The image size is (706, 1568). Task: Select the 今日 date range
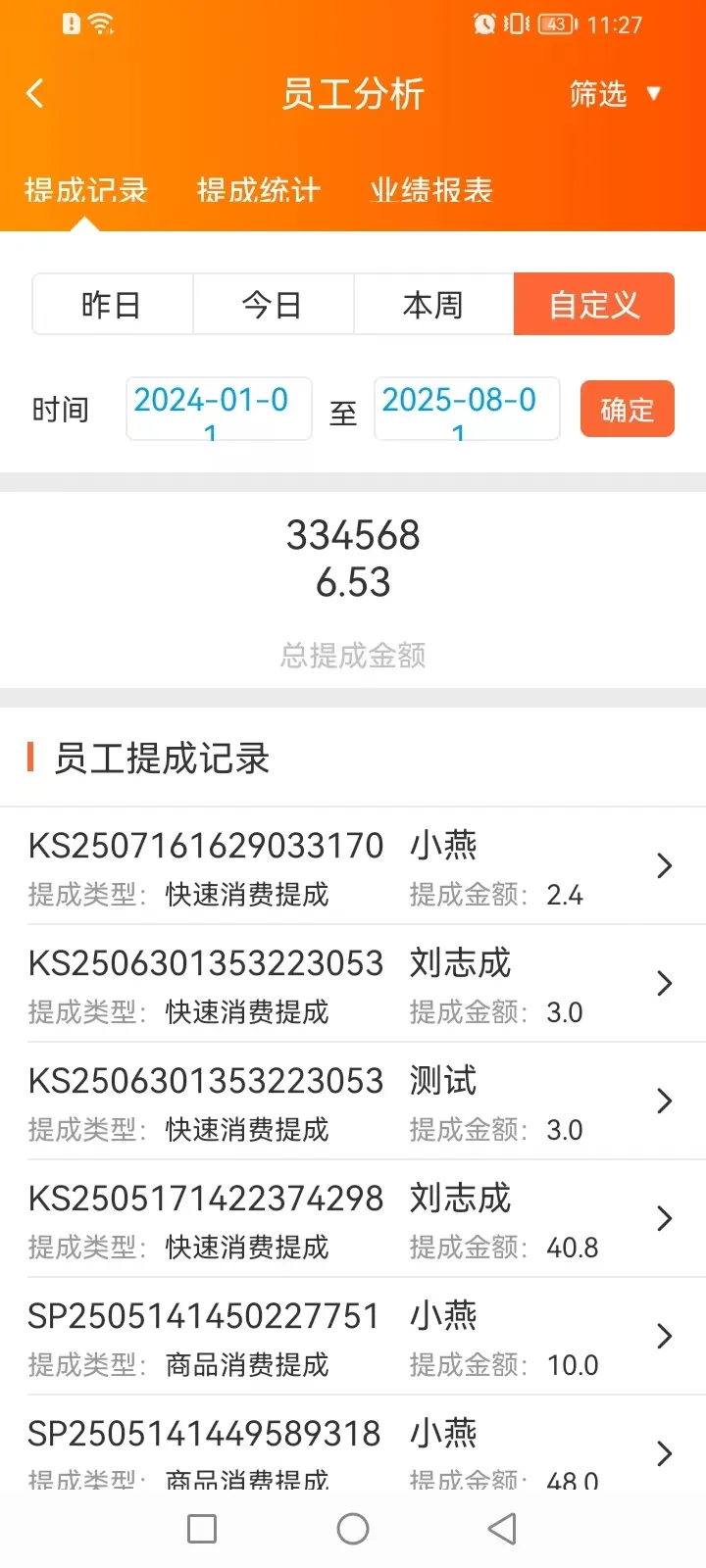pos(273,305)
